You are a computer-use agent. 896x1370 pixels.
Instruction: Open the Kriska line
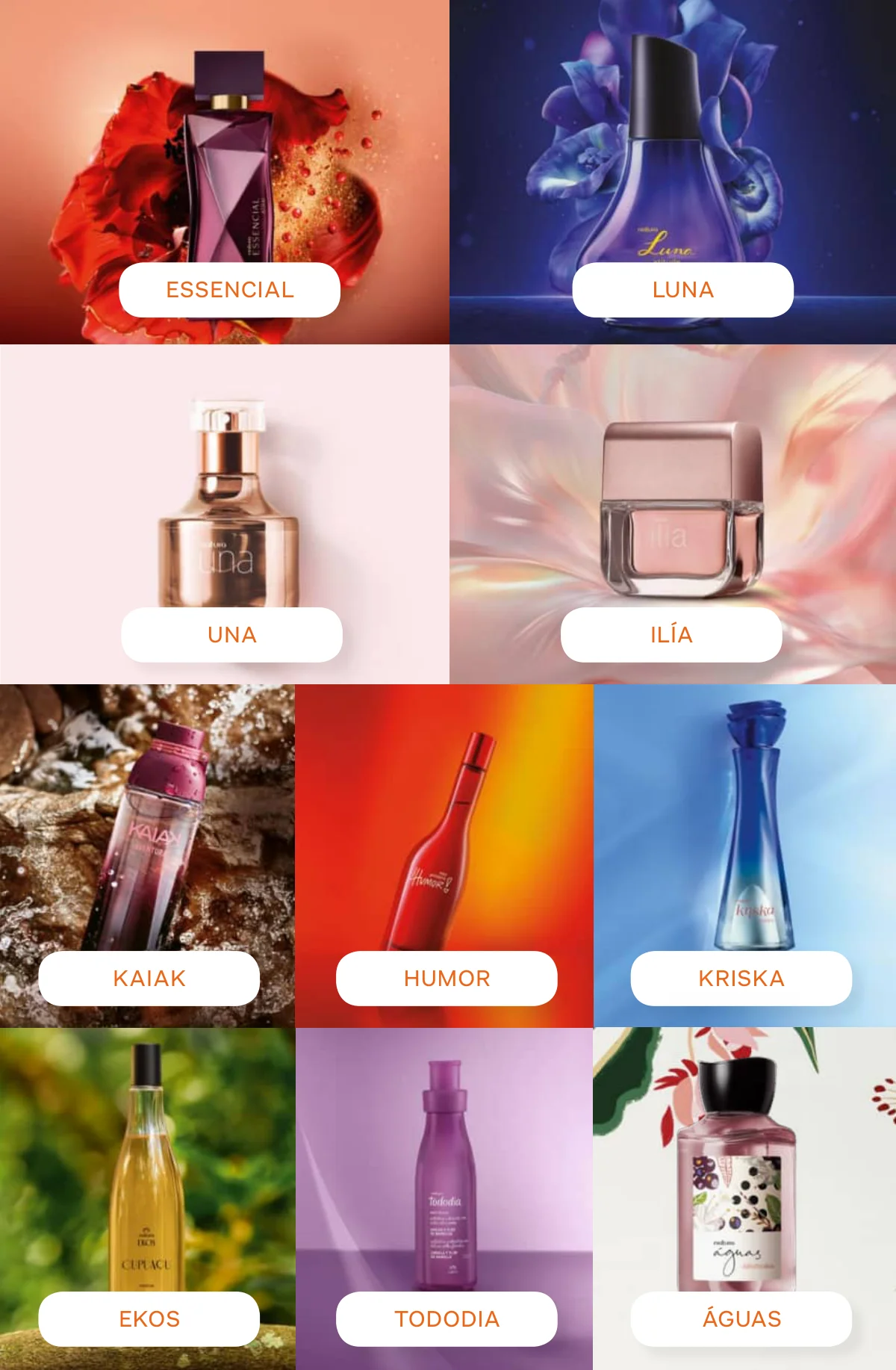point(741,979)
